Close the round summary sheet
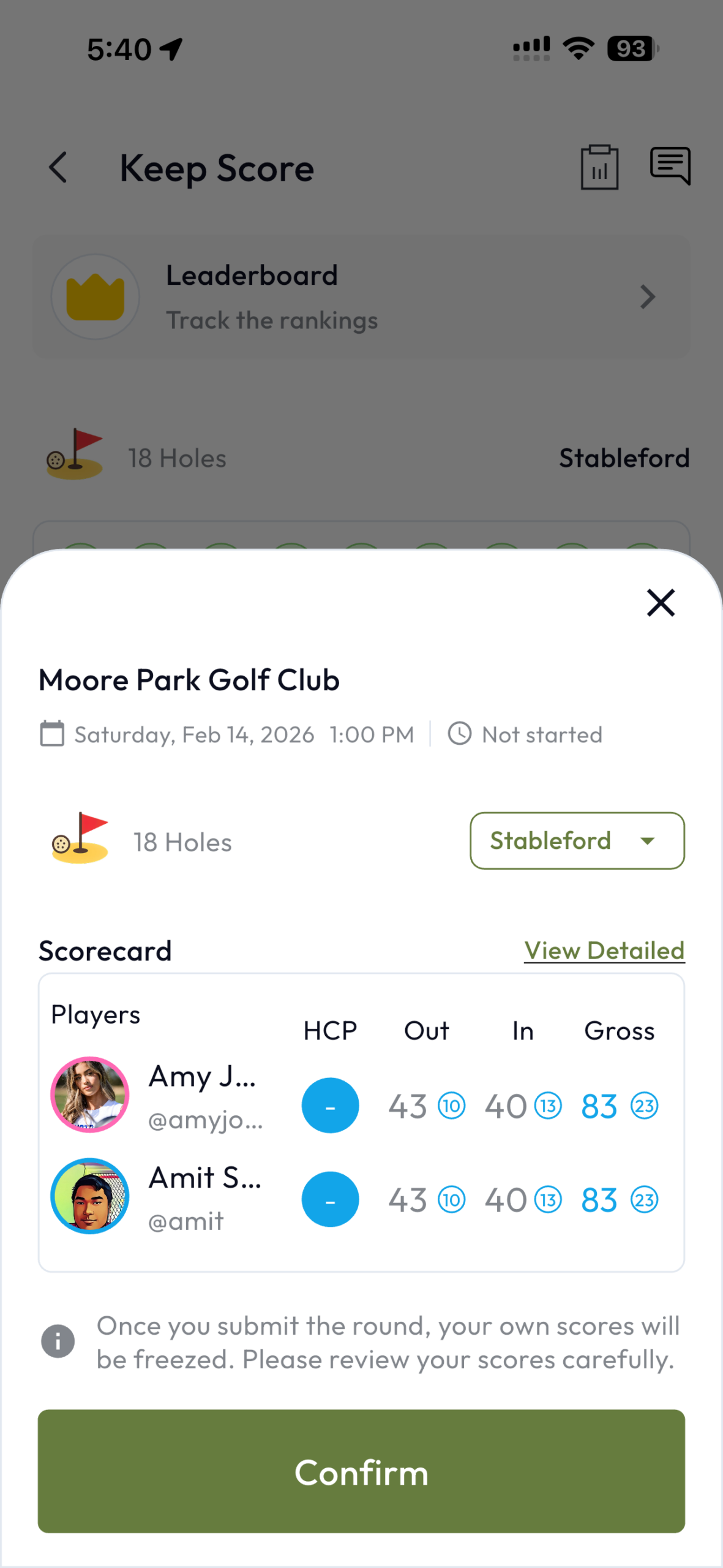 tap(661, 603)
